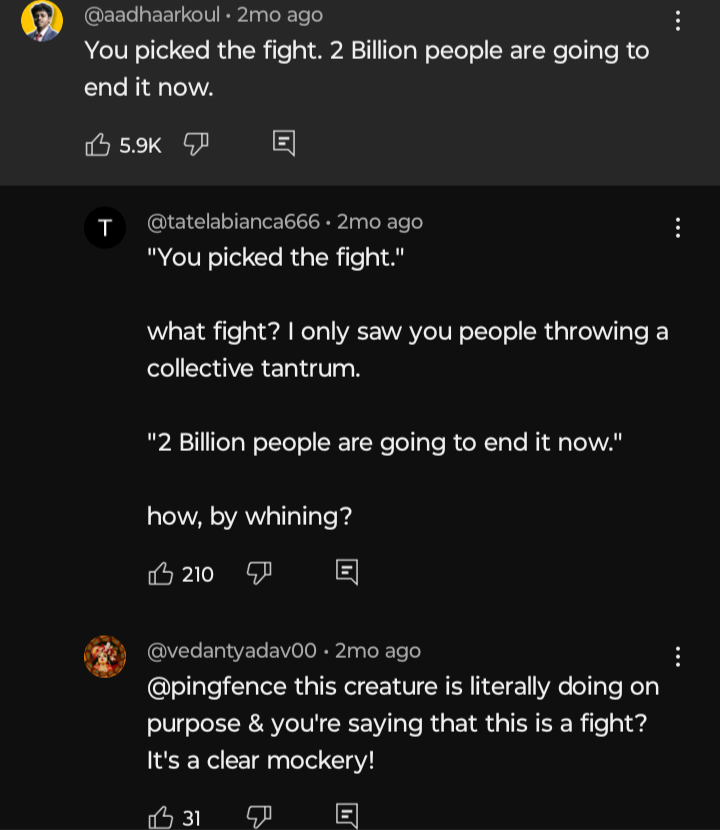View @tatelabianca666's channel avatar

tap(105, 228)
